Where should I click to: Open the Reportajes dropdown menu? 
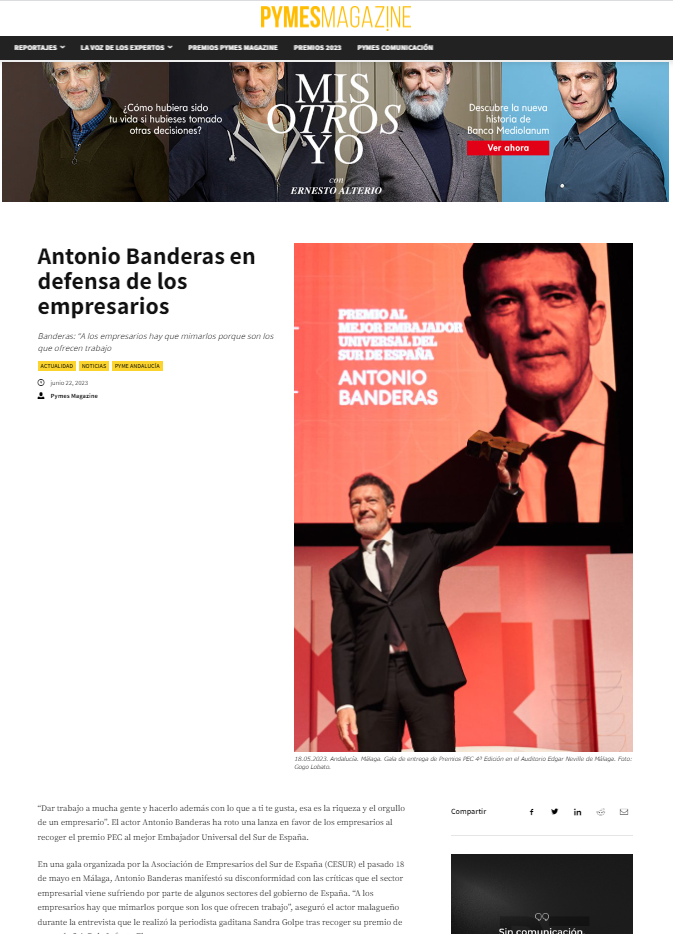tap(39, 48)
